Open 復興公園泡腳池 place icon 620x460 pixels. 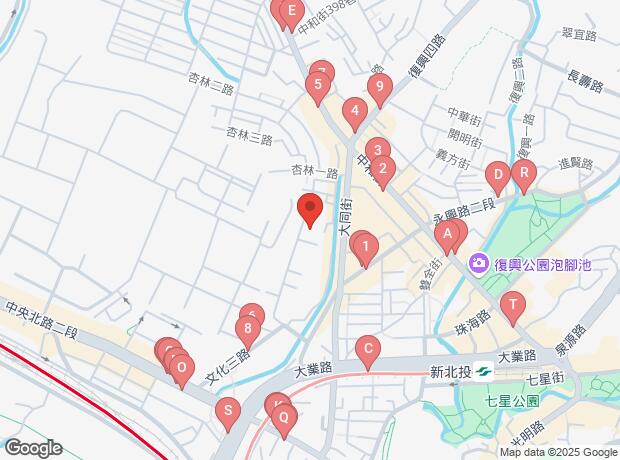[479, 264]
